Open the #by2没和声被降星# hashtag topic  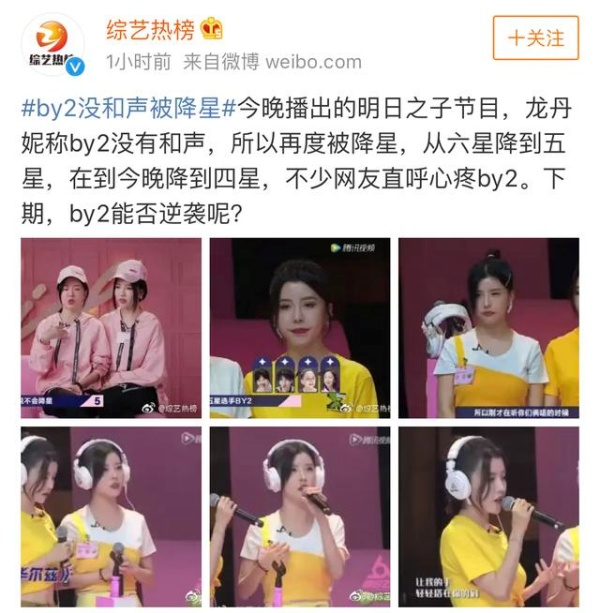click(130, 103)
